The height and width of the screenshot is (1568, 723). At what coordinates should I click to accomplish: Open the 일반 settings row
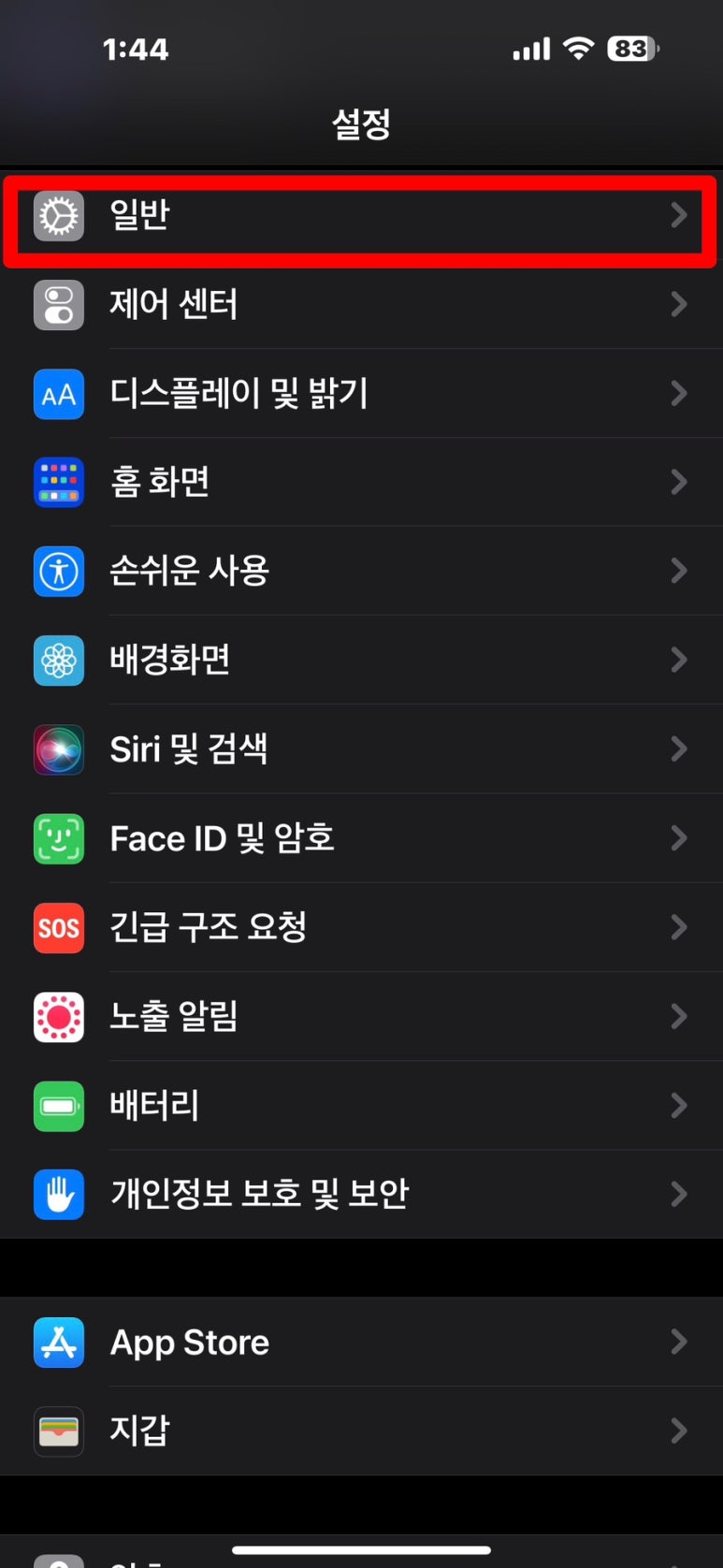[x=361, y=216]
